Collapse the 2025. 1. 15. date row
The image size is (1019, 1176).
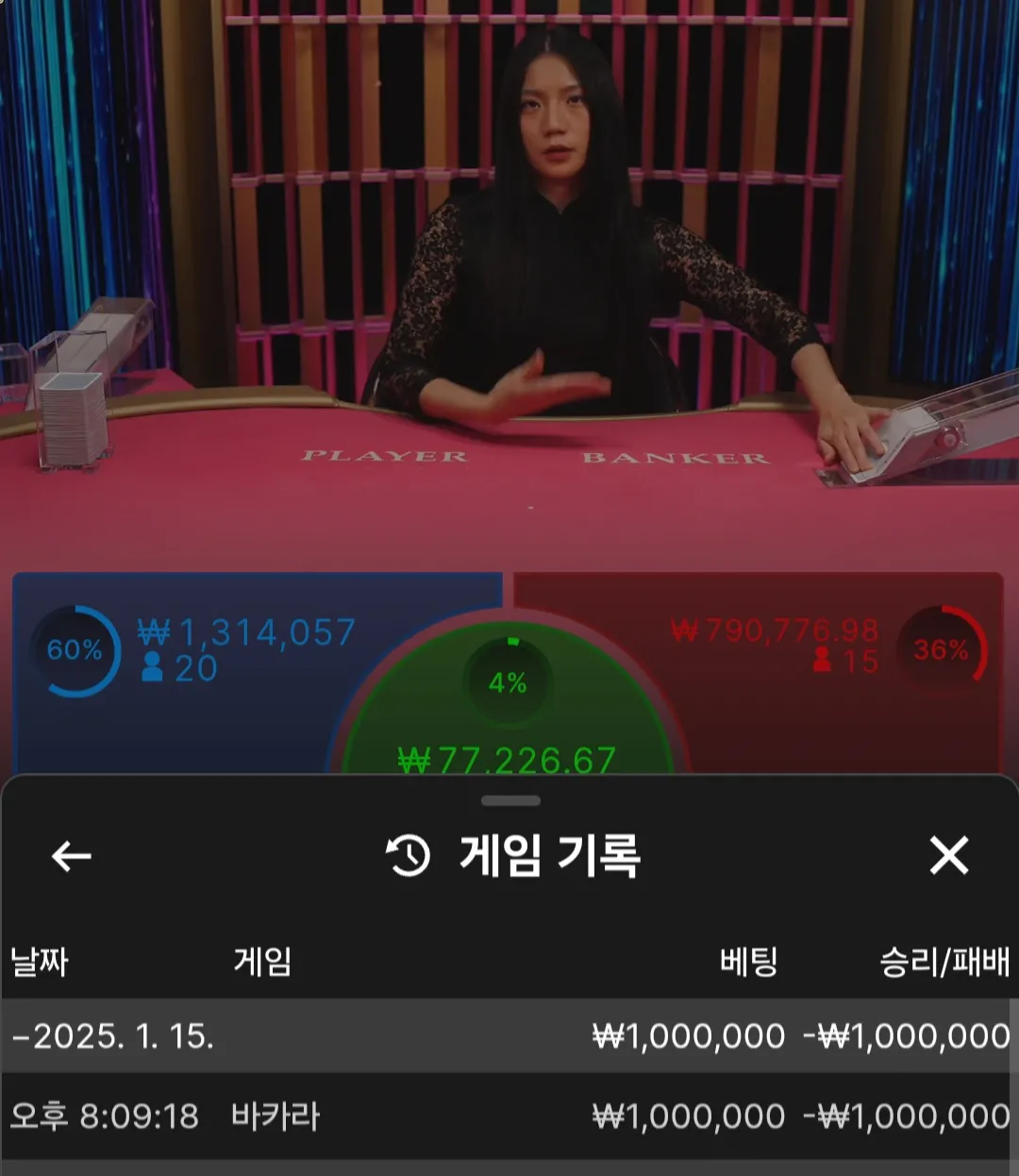pyautogui.click(x=113, y=1036)
